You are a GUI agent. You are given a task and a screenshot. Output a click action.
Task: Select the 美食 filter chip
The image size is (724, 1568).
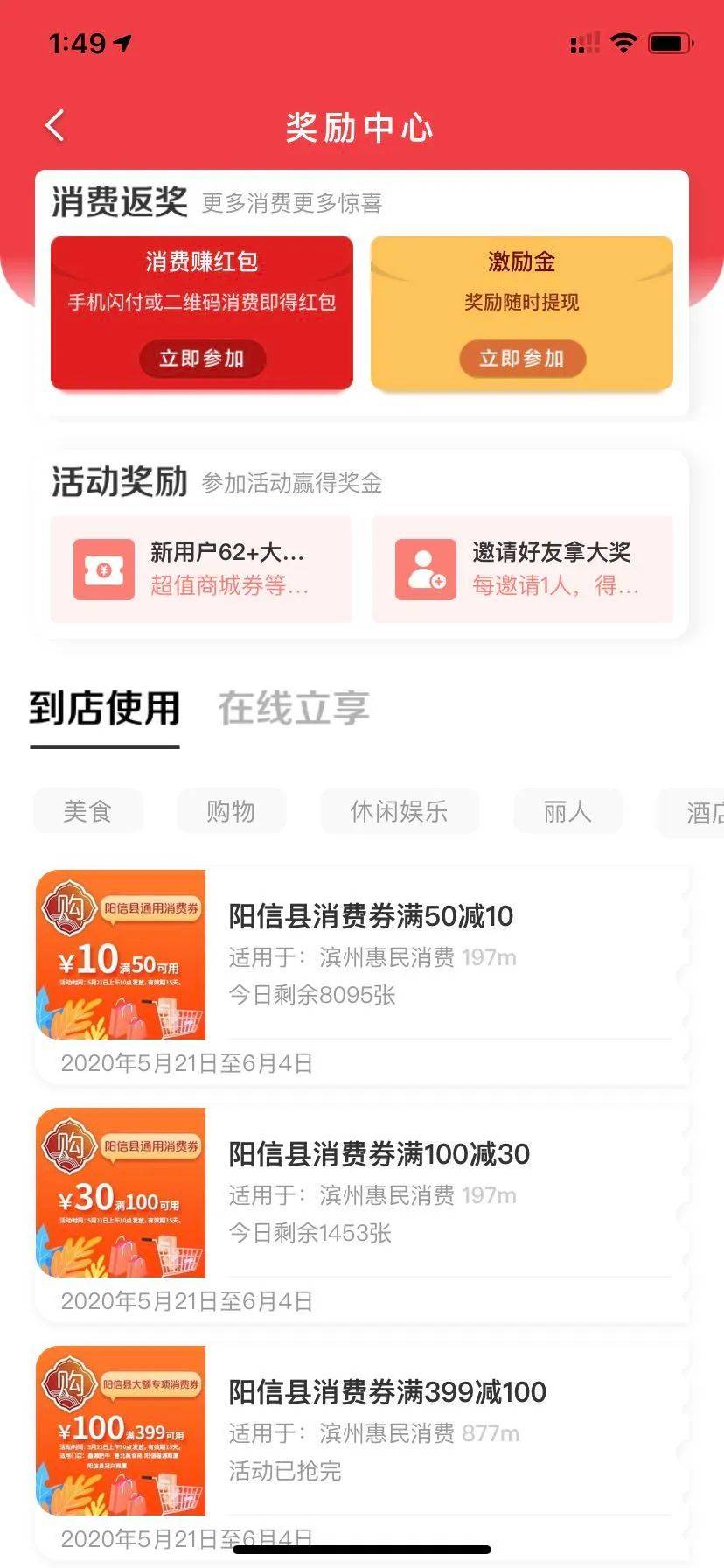pos(87,811)
